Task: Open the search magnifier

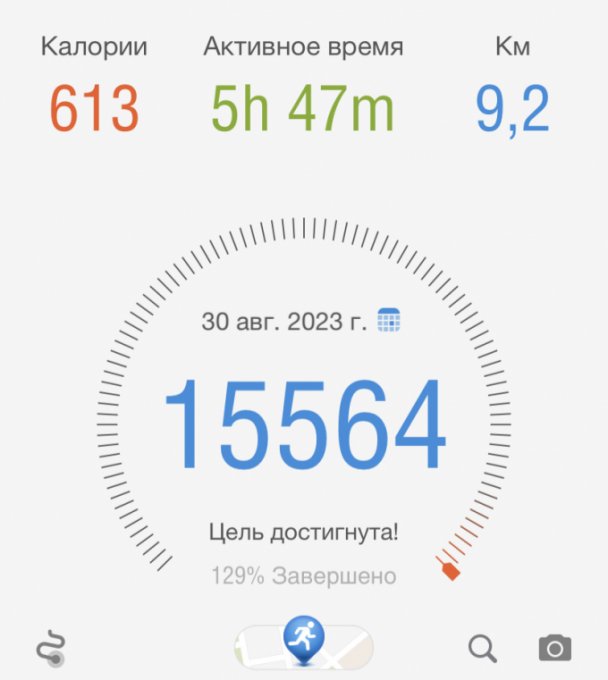Action: click(482, 648)
